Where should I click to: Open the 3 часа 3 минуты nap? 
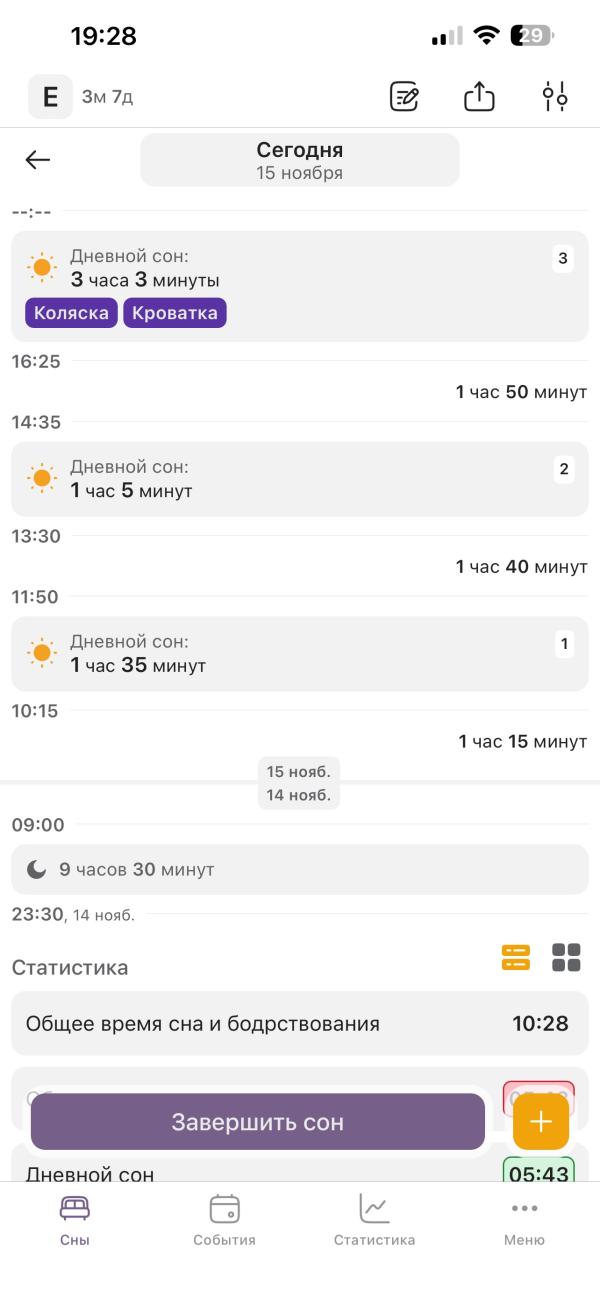tap(300, 270)
